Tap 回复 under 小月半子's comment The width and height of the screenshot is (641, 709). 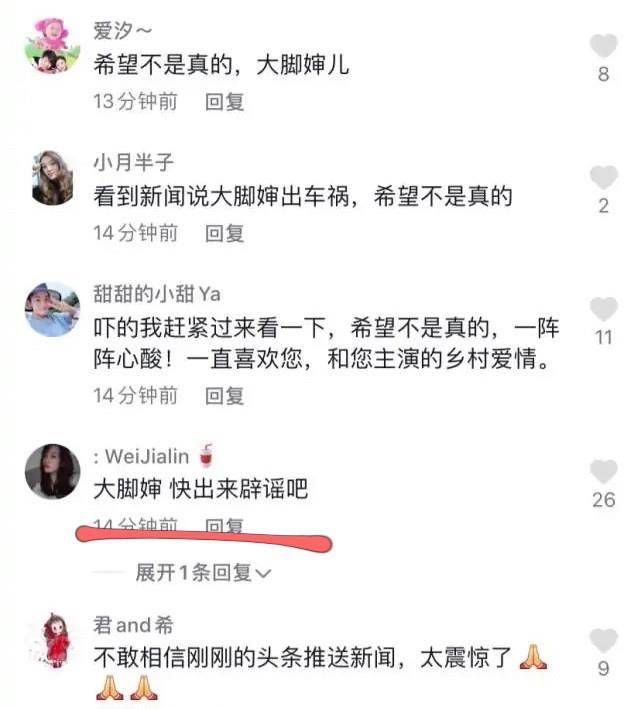[x=225, y=233]
